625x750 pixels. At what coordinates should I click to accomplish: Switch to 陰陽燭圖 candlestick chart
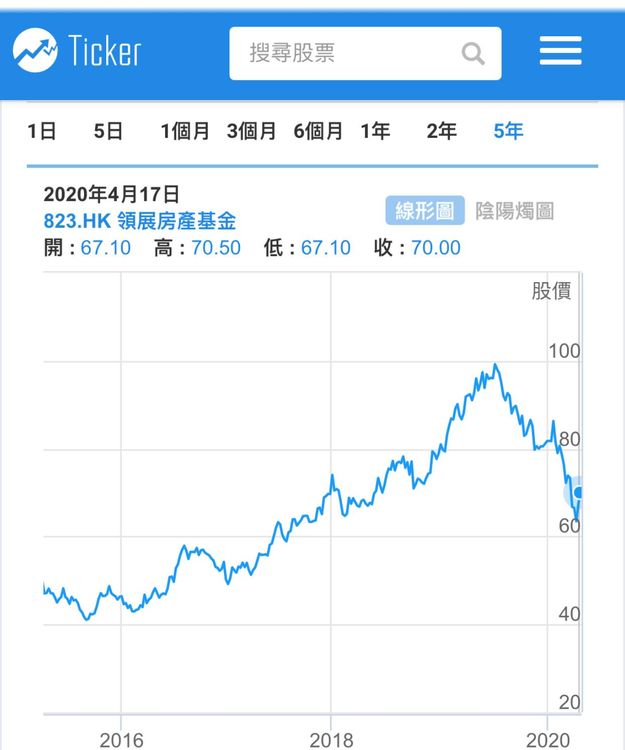click(515, 211)
